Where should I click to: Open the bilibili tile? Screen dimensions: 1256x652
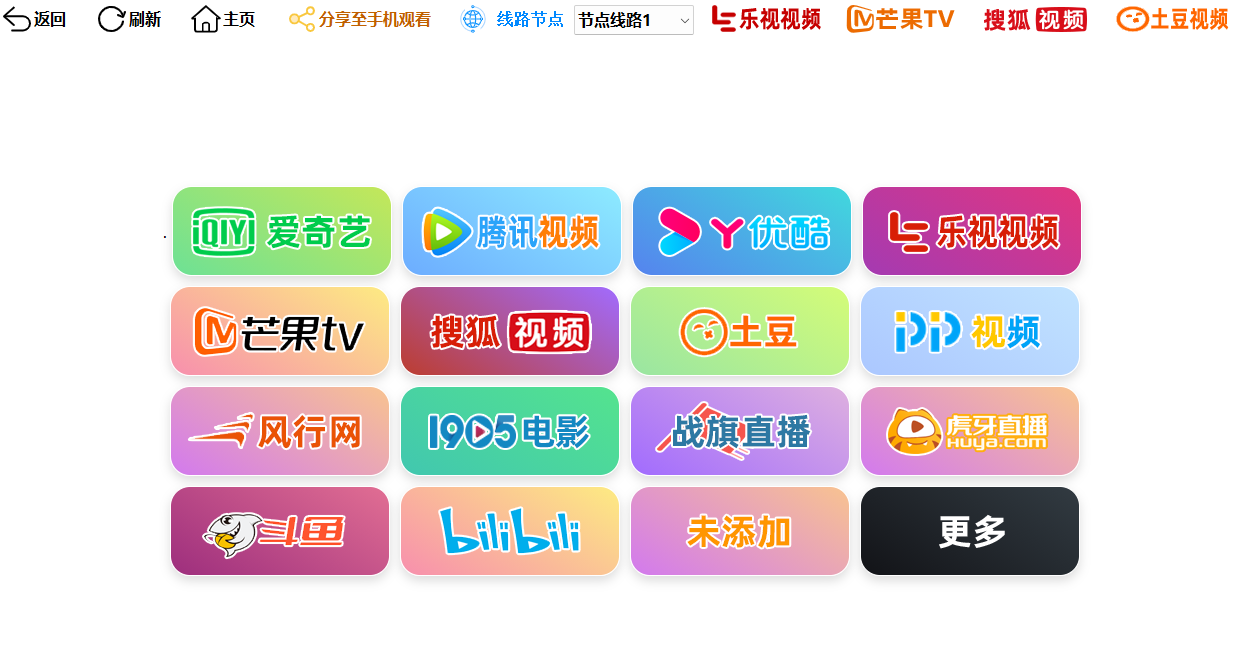click(509, 531)
